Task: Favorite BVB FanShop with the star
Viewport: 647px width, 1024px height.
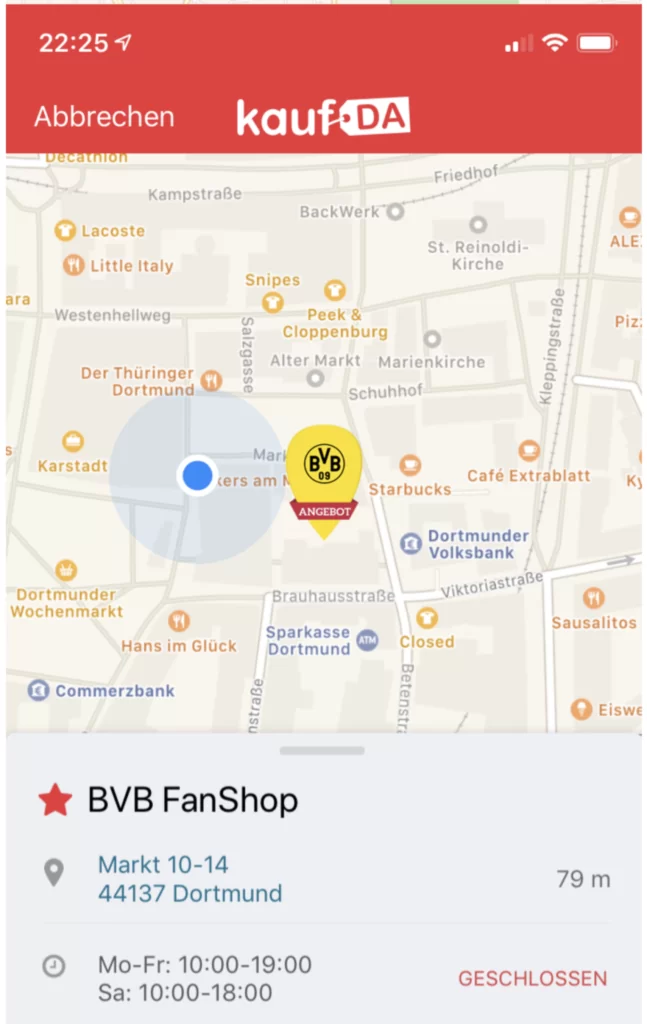Action: tap(55, 800)
